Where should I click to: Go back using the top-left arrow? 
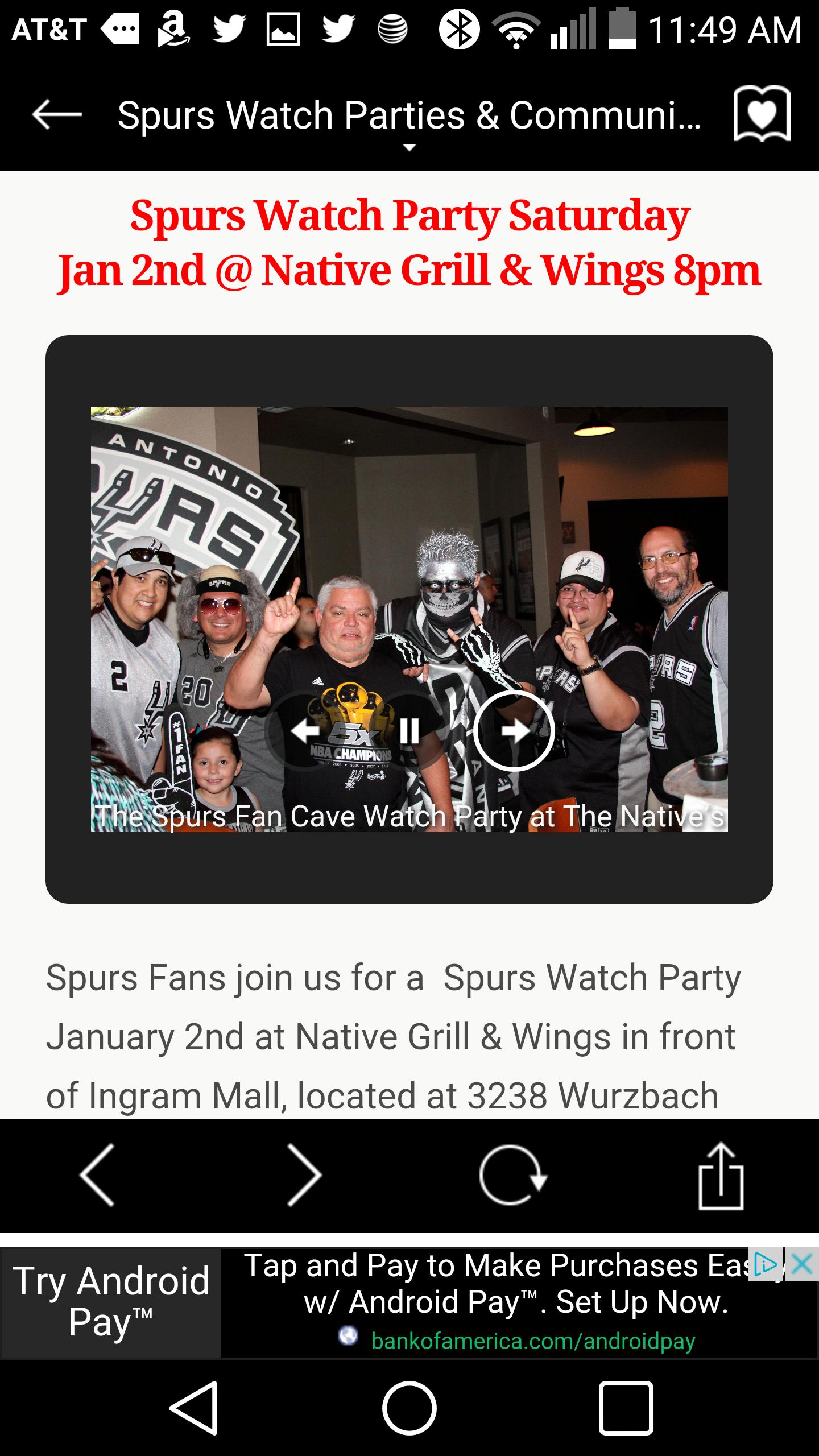coord(57,114)
